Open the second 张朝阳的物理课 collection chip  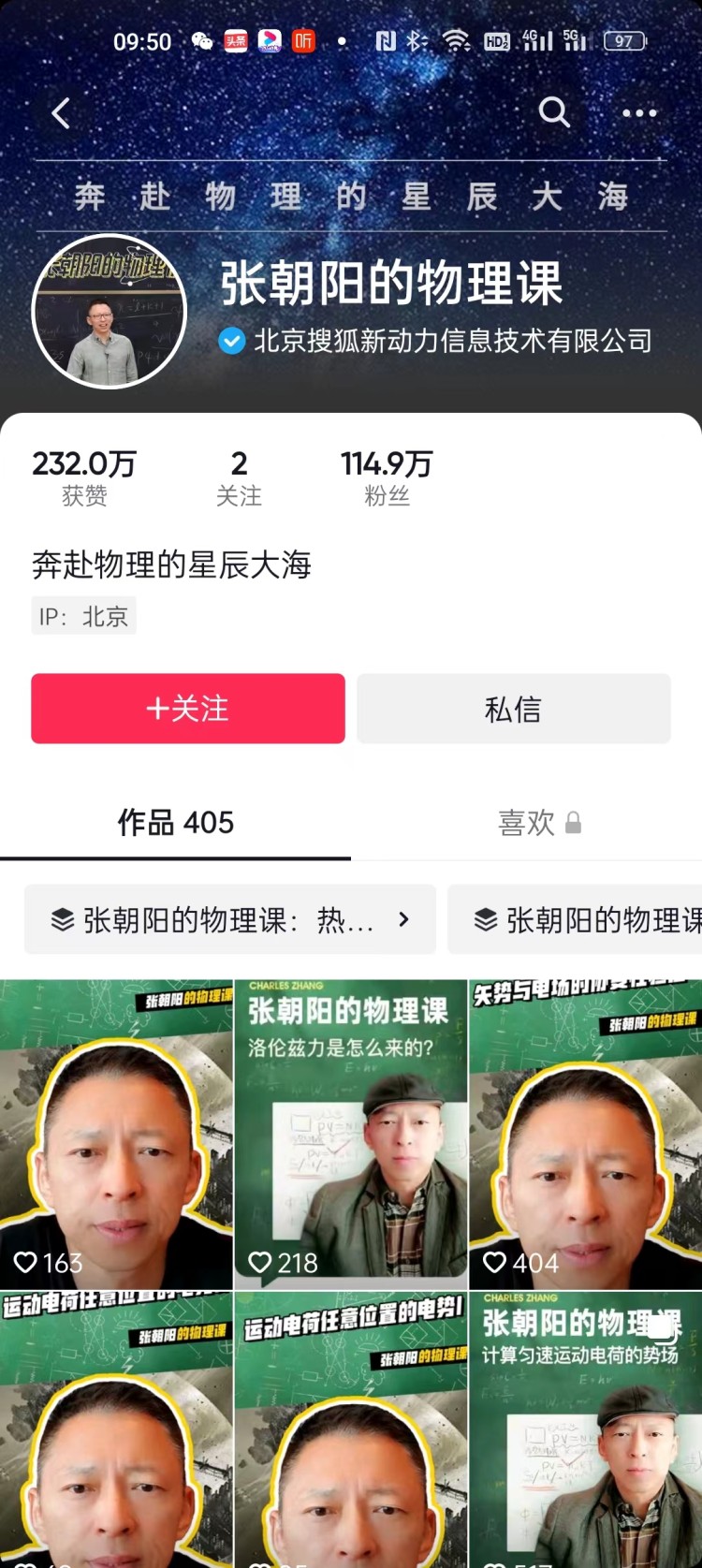(x=599, y=919)
